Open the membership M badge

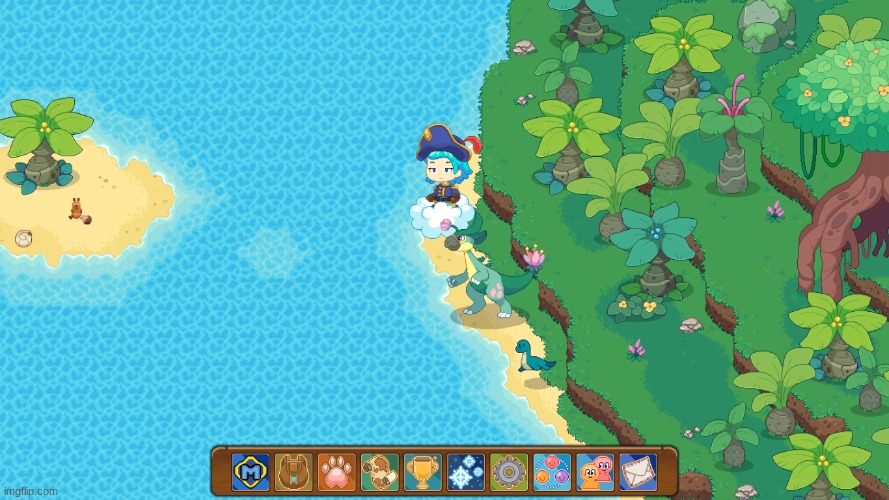250,471
